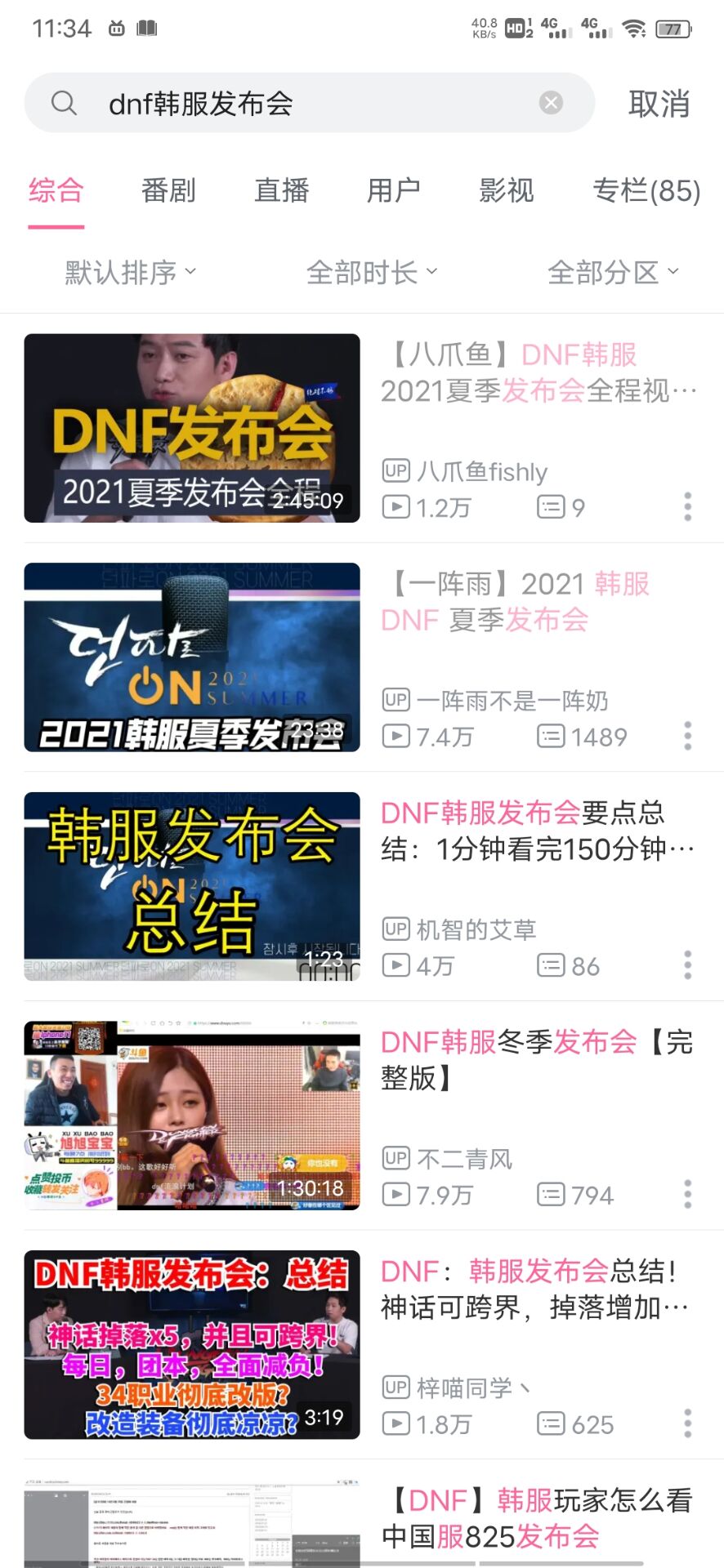This screenshot has width=724, height=1568.
Task: Open the 【一阵雨】2021 韩服DNF 夏季发布会 video
Action: click(192, 657)
